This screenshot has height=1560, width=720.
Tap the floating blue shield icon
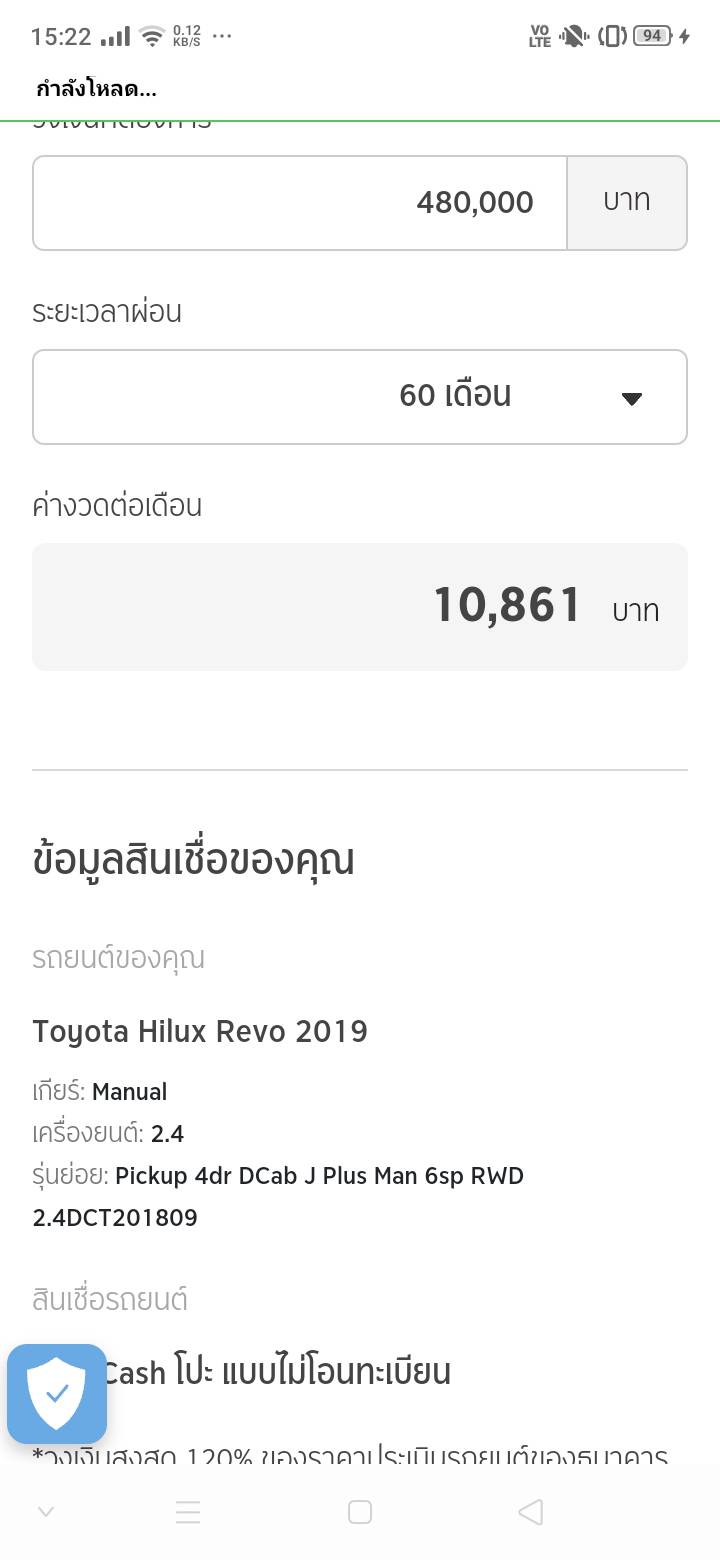click(57, 1393)
